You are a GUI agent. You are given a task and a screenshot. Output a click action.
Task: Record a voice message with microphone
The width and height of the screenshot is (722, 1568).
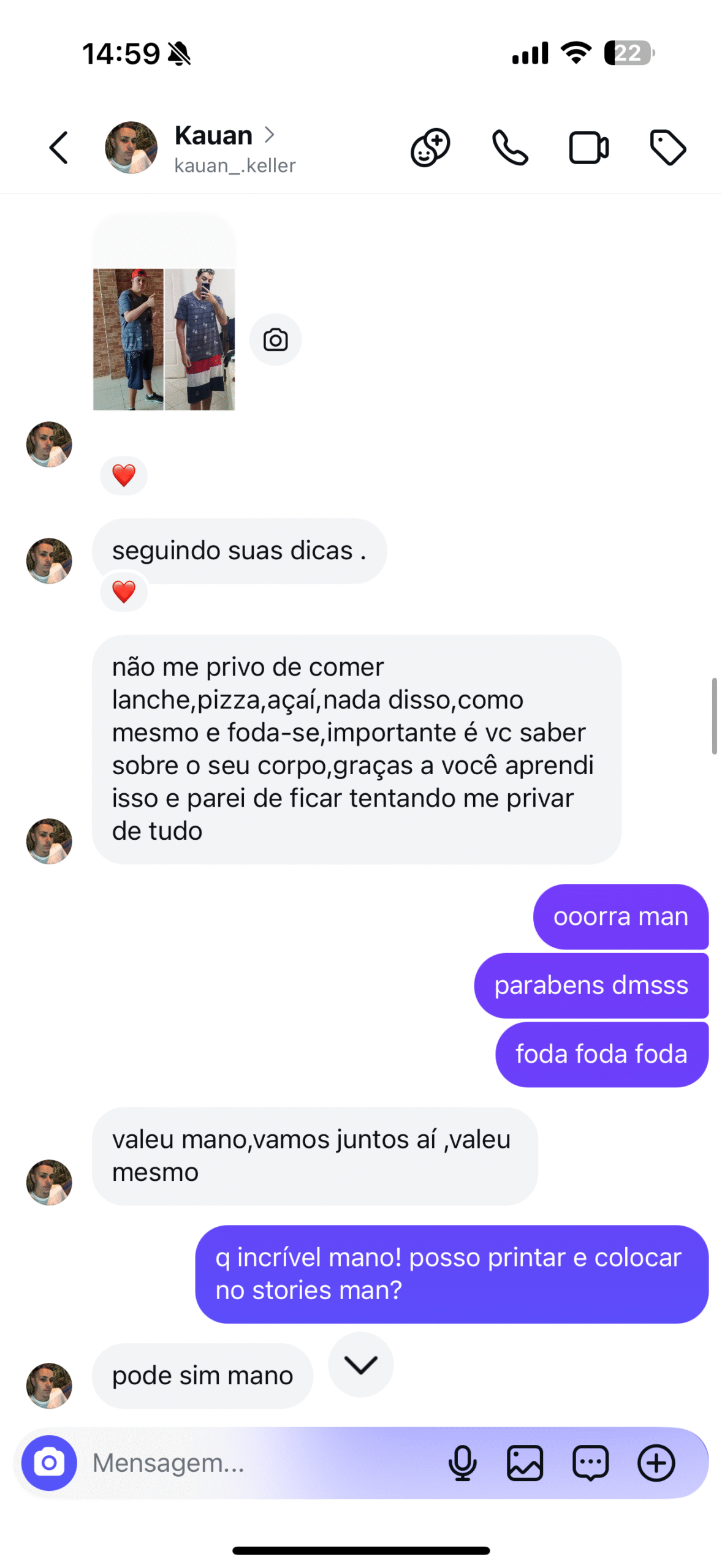[463, 1463]
